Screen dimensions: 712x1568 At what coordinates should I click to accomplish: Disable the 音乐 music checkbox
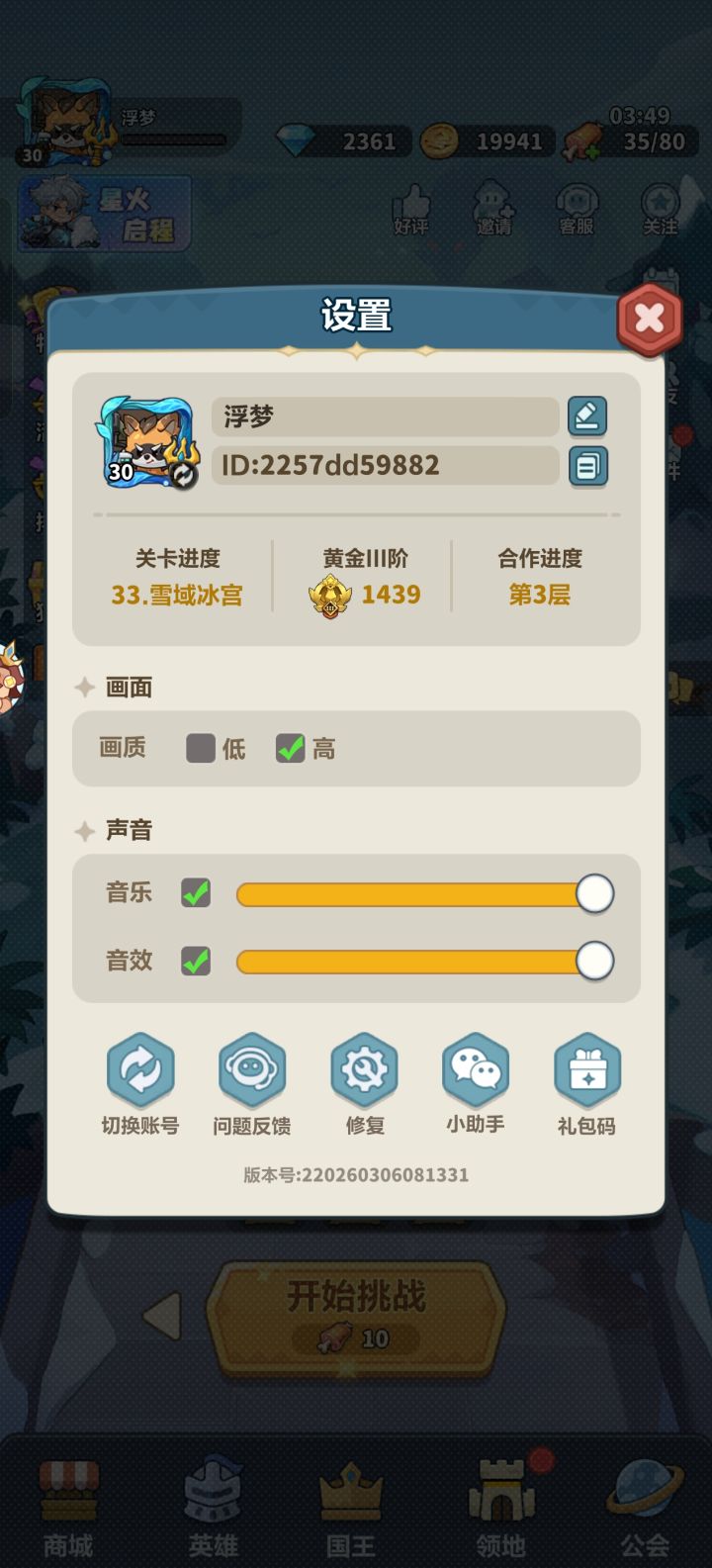coord(197,892)
